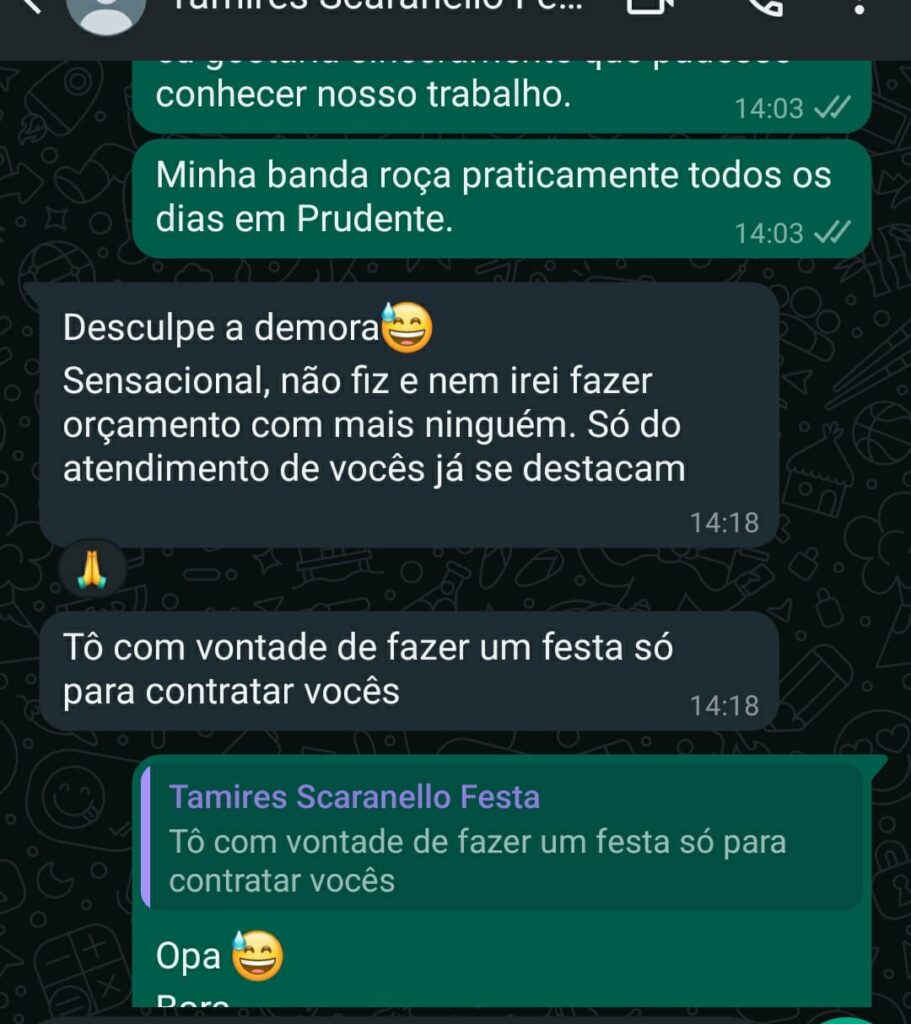911x1024 pixels.
Task: Jump to the quoted Tamires Scaranello Festa message
Action: (x=500, y=838)
